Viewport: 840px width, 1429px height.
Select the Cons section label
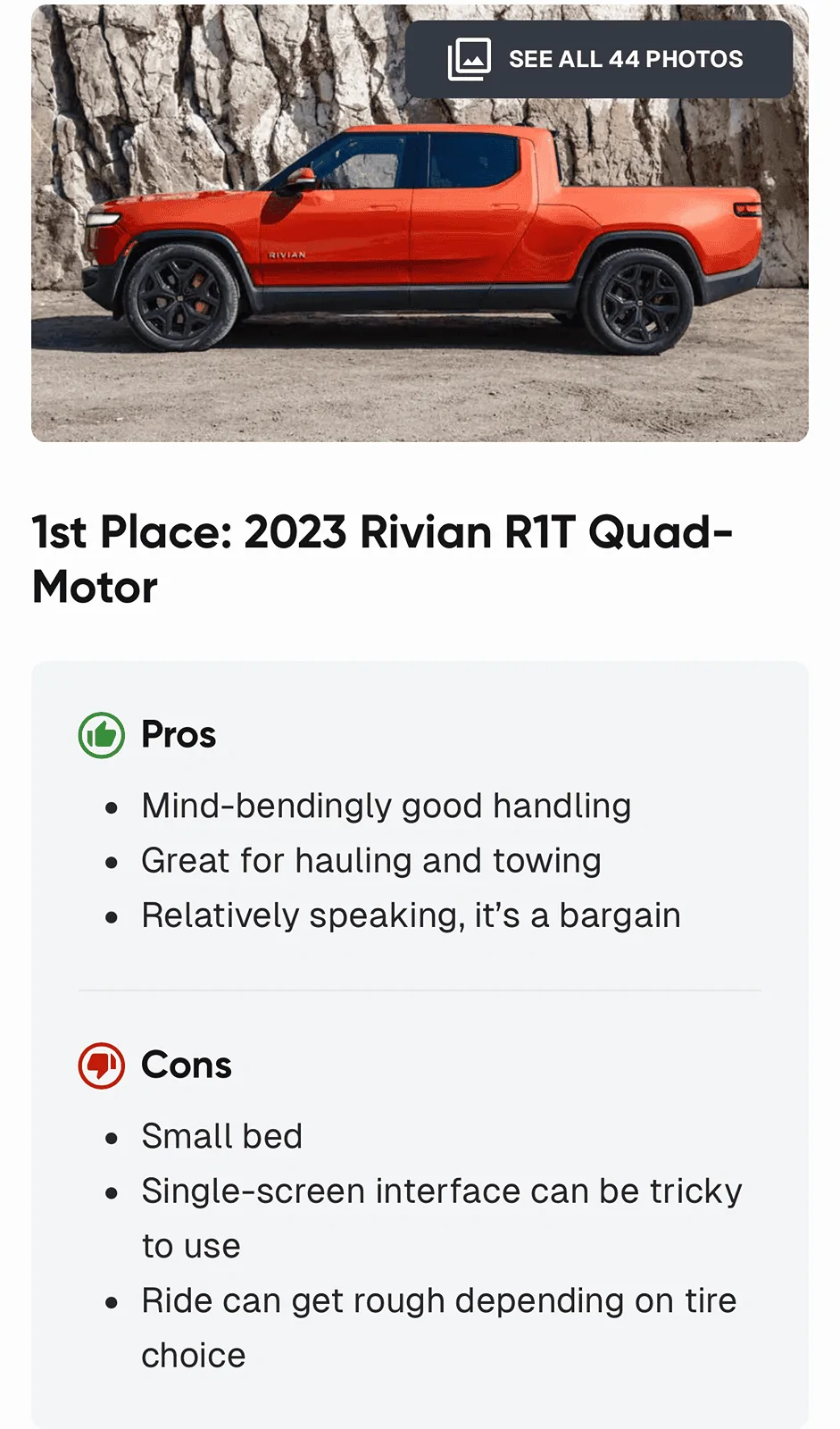pyautogui.click(x=186, y=1065)
